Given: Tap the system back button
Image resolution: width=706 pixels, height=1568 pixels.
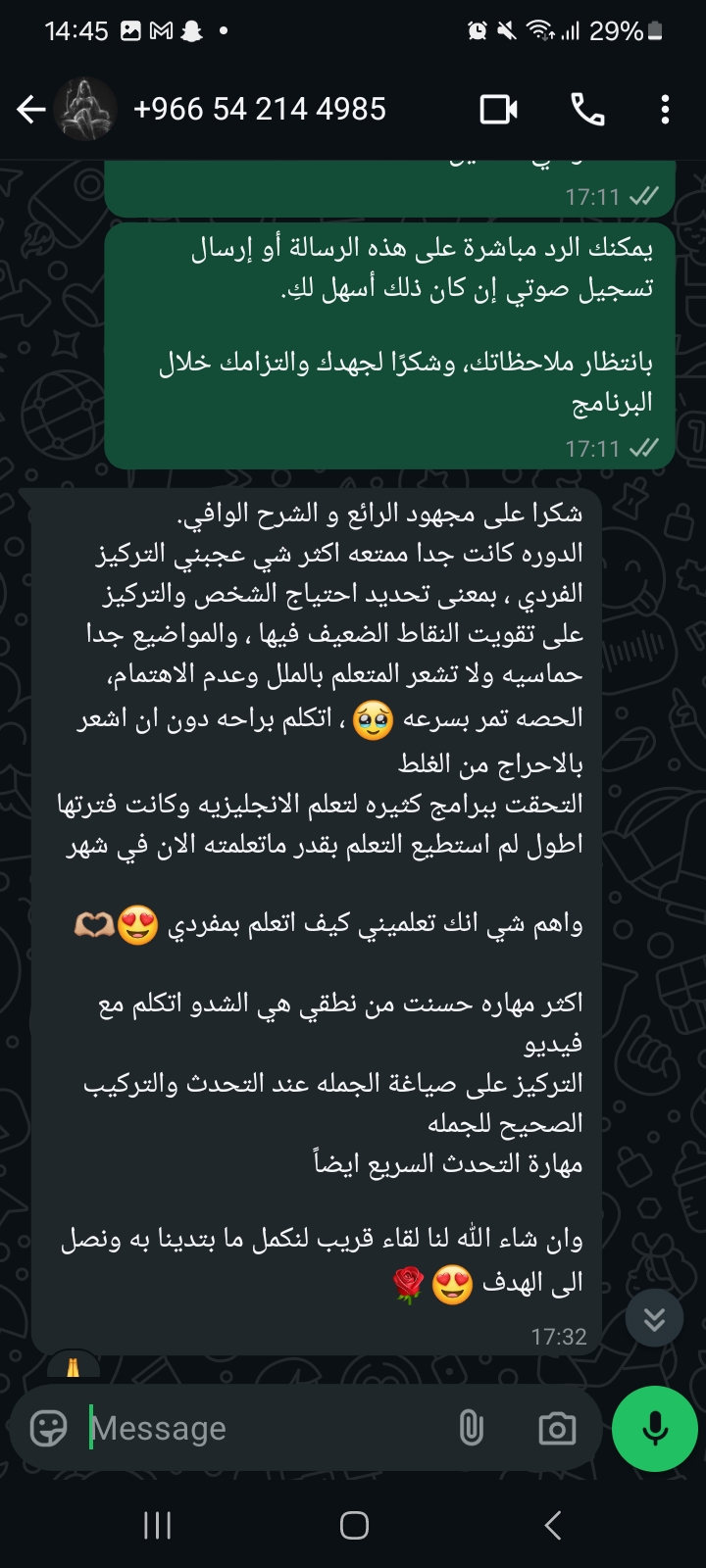Looking at the screenshot, I should [553, 1525].
